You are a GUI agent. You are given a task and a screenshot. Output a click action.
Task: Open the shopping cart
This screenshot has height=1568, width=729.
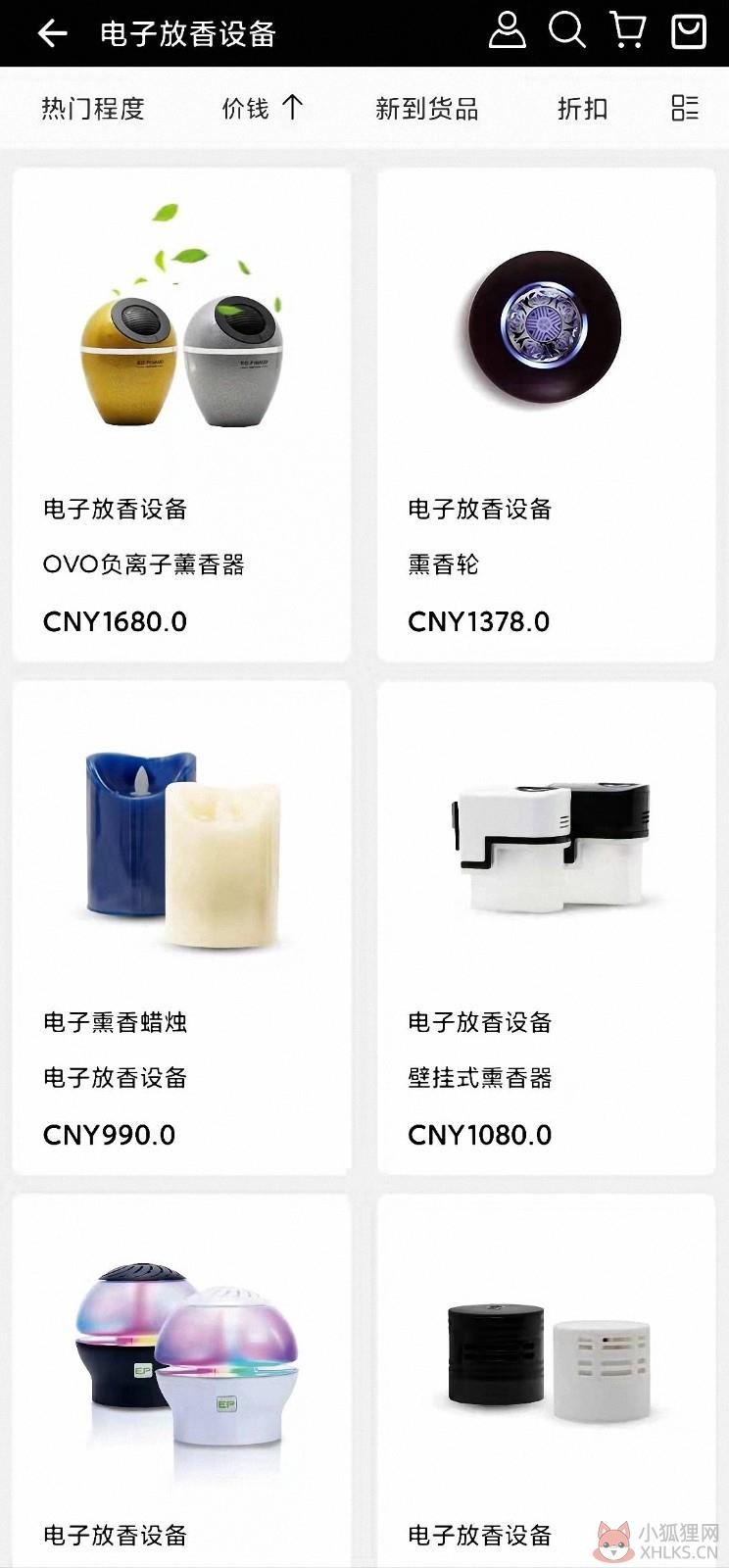pos(627,30)
